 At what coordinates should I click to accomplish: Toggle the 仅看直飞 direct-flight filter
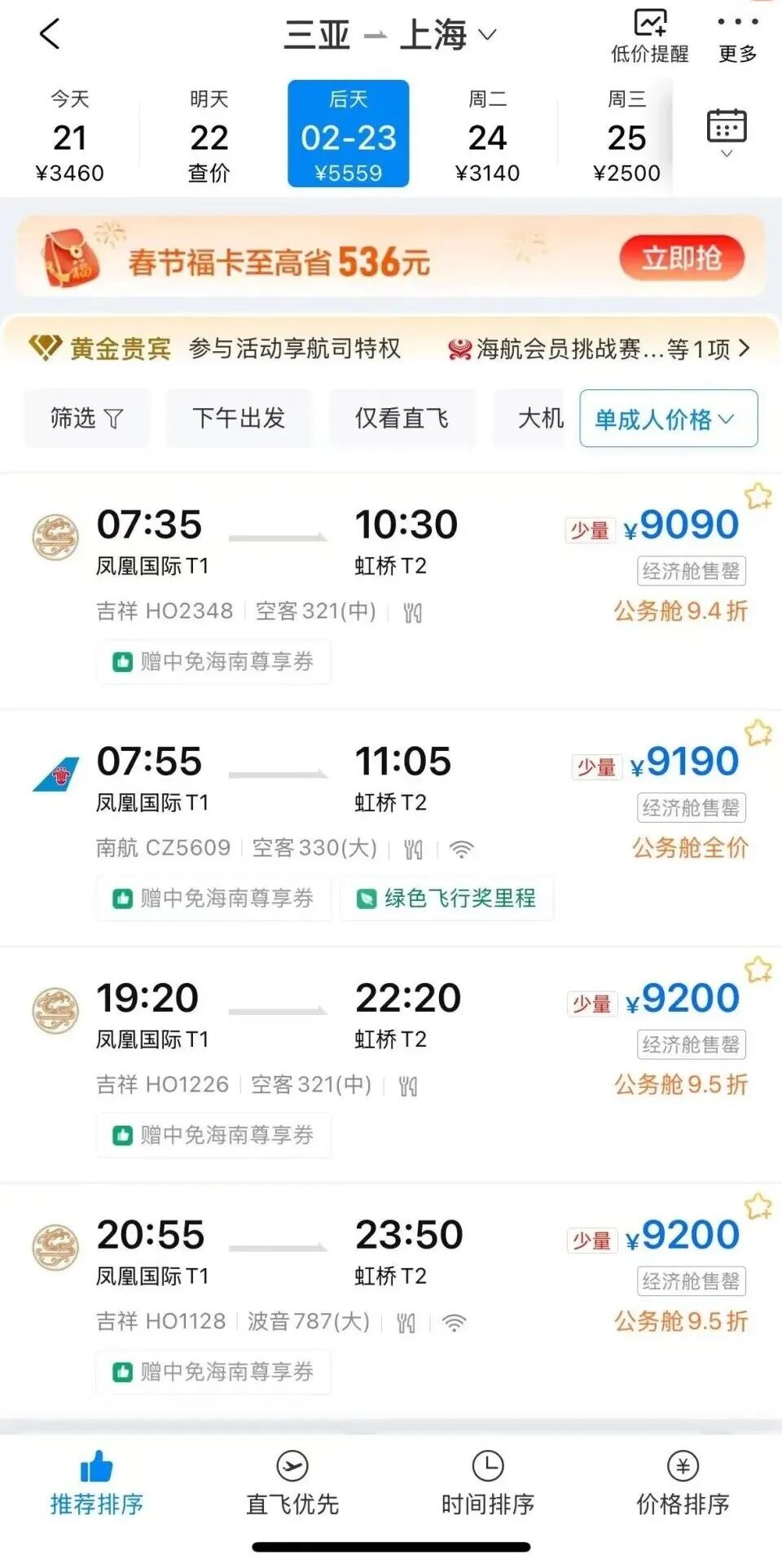[402, 418]
